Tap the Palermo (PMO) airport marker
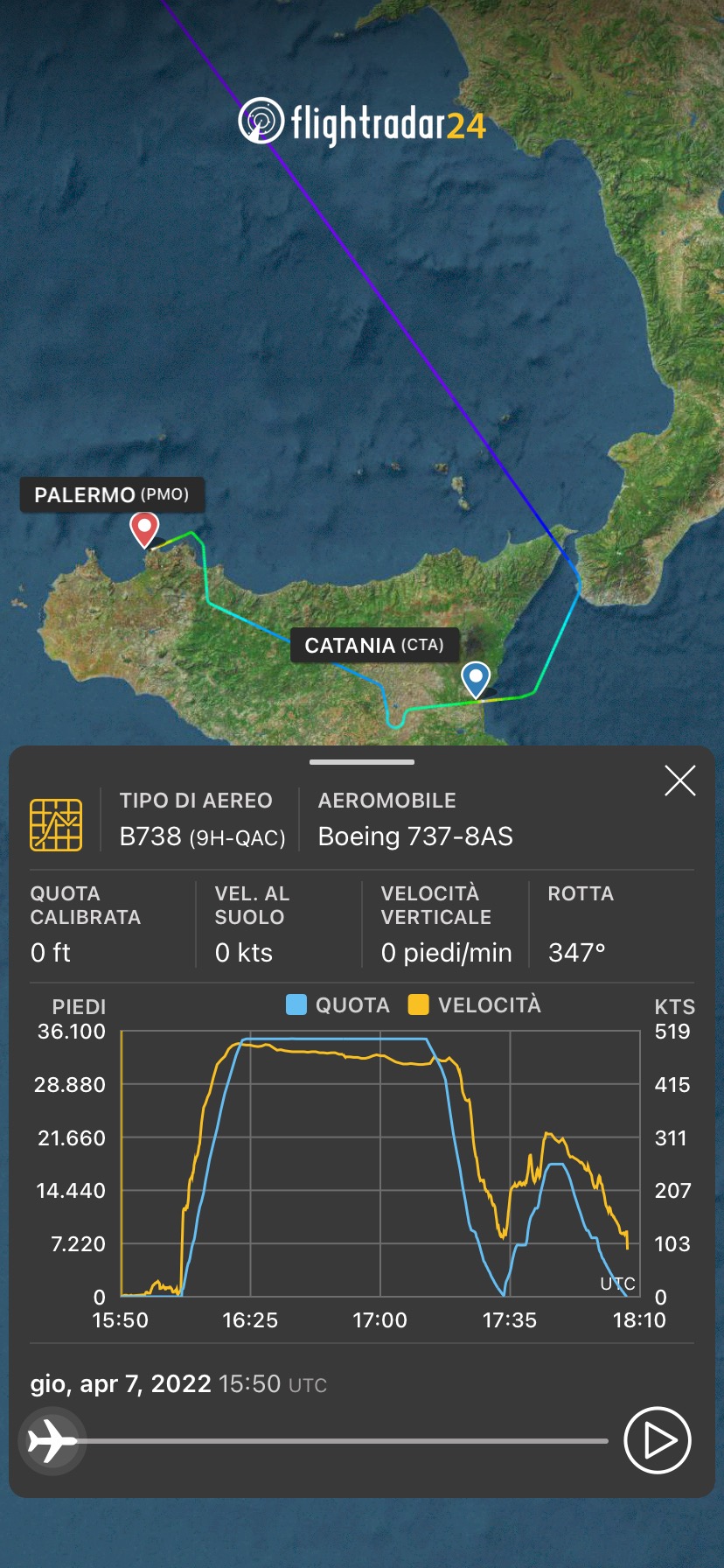 click(x=144, y=528)
